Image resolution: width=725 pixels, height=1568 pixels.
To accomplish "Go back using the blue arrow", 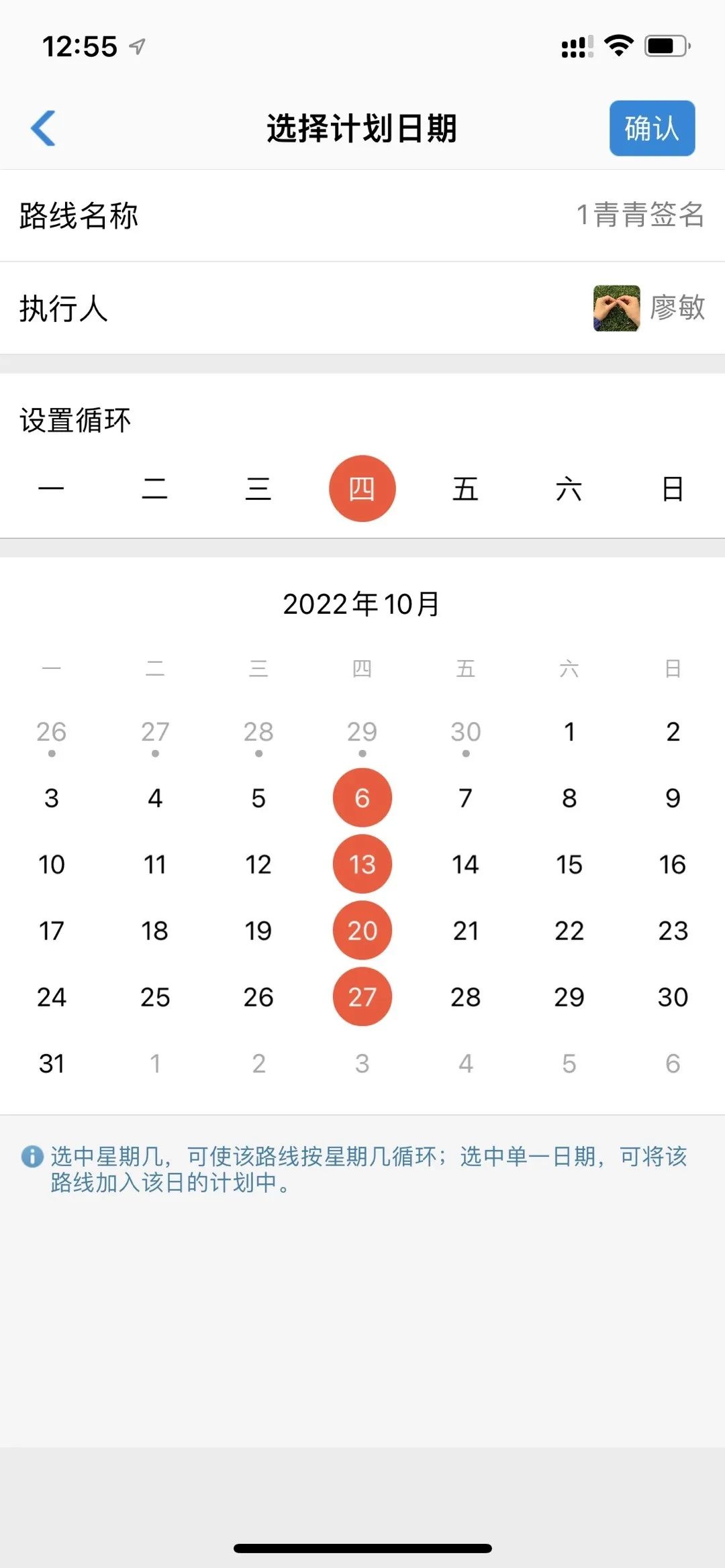I will point(44,127).
